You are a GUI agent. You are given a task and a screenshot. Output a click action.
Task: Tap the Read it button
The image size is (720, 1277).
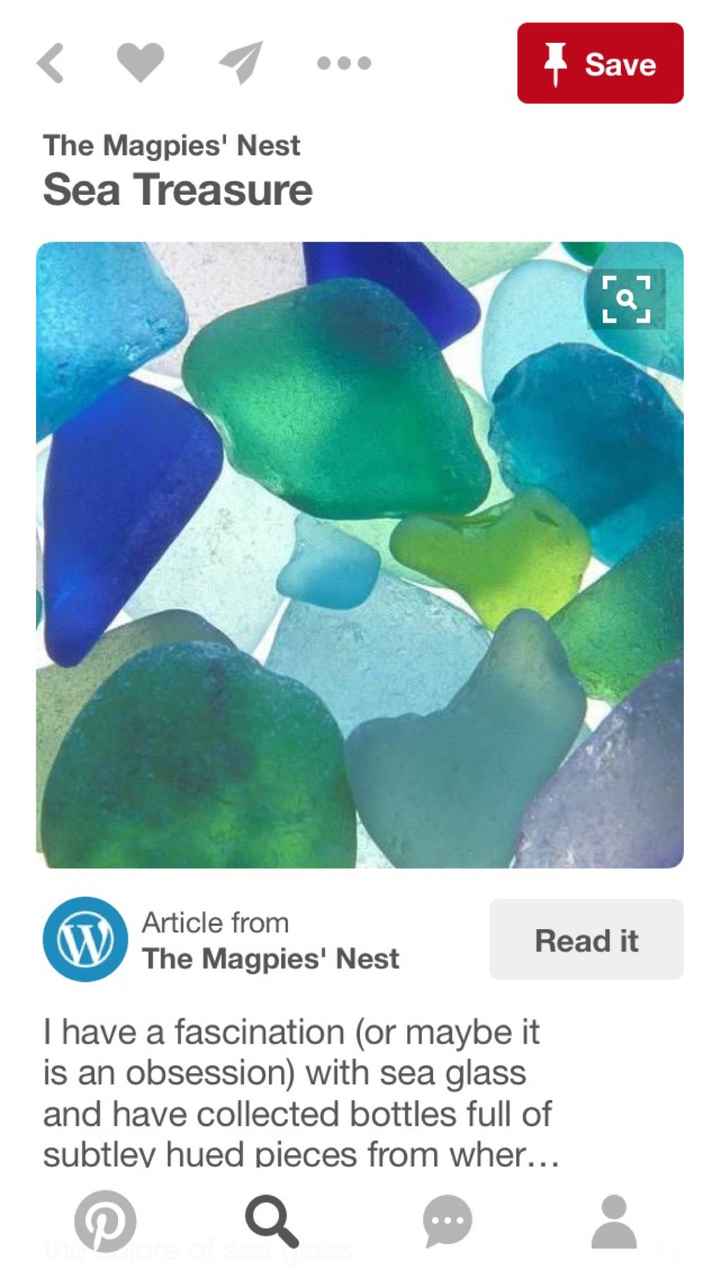(x=586, y=940)
